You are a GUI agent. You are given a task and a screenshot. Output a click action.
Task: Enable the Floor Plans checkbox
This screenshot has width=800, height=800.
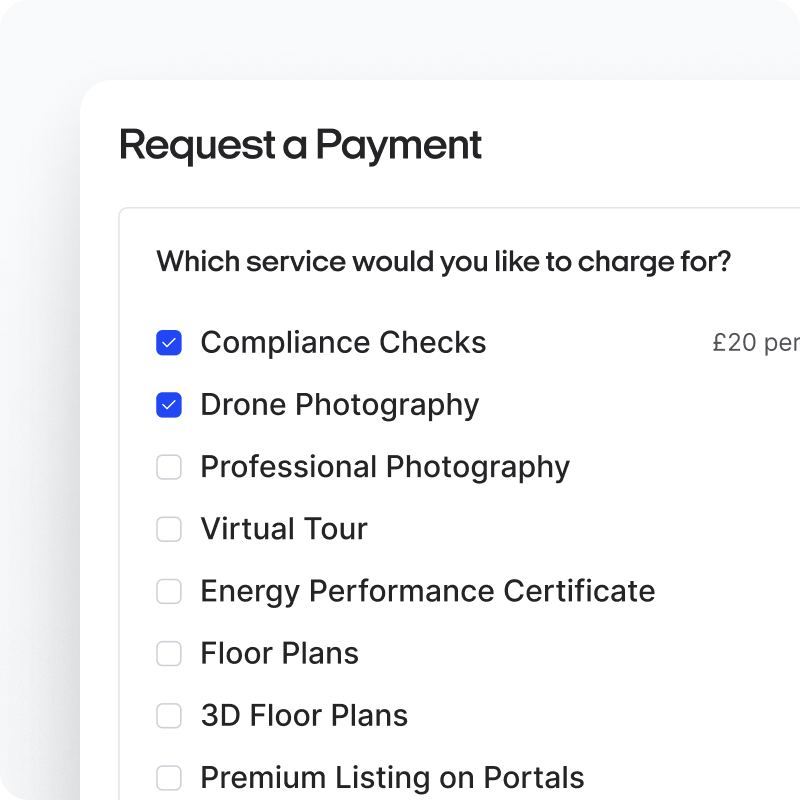(169, 653)
